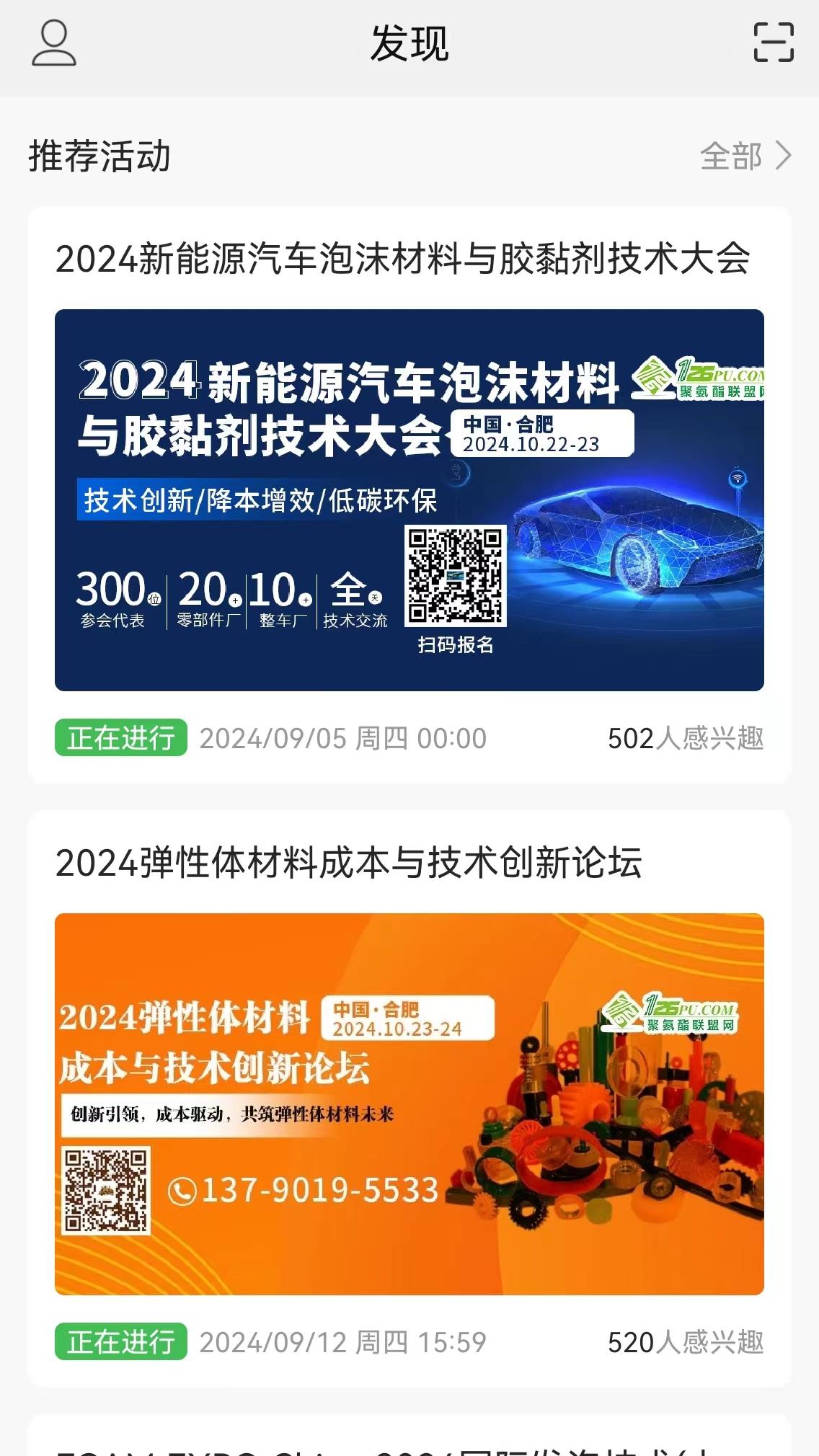Open the 全部 link for recommended activities
Screen dimensions: 819x1456
(x=732, y=156)
